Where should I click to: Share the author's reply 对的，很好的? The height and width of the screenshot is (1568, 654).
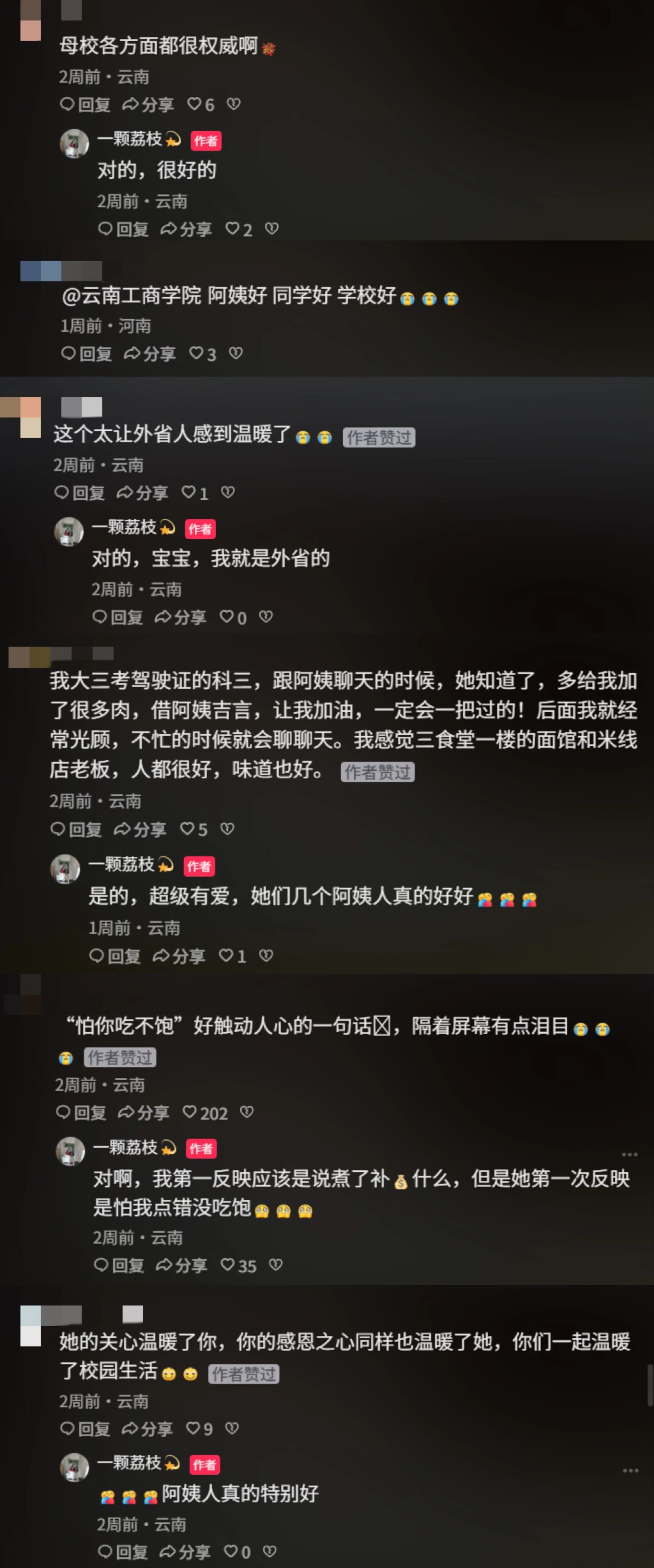pos(186,229)
